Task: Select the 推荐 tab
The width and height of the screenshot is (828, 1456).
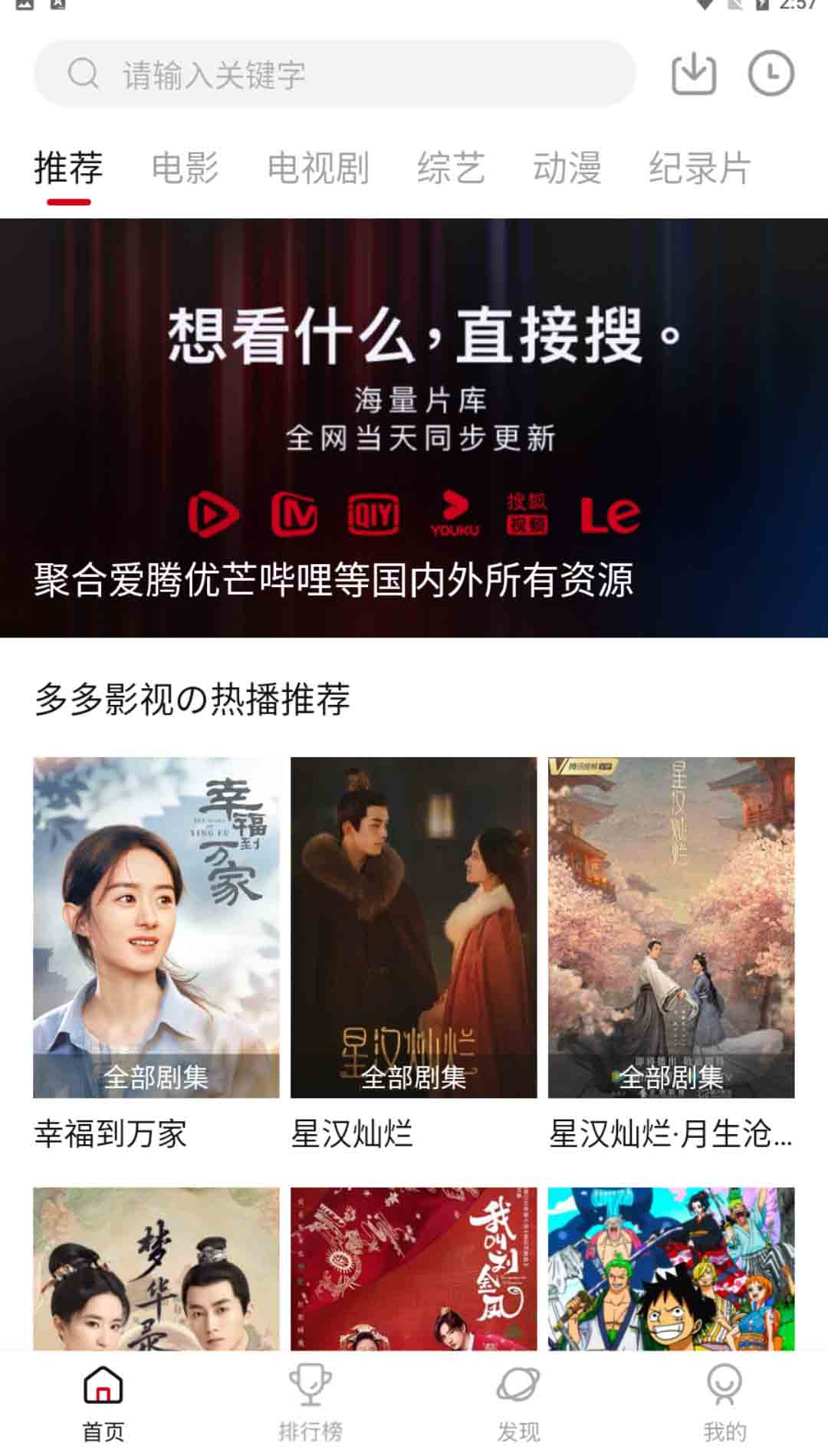Action: [68, 168]
